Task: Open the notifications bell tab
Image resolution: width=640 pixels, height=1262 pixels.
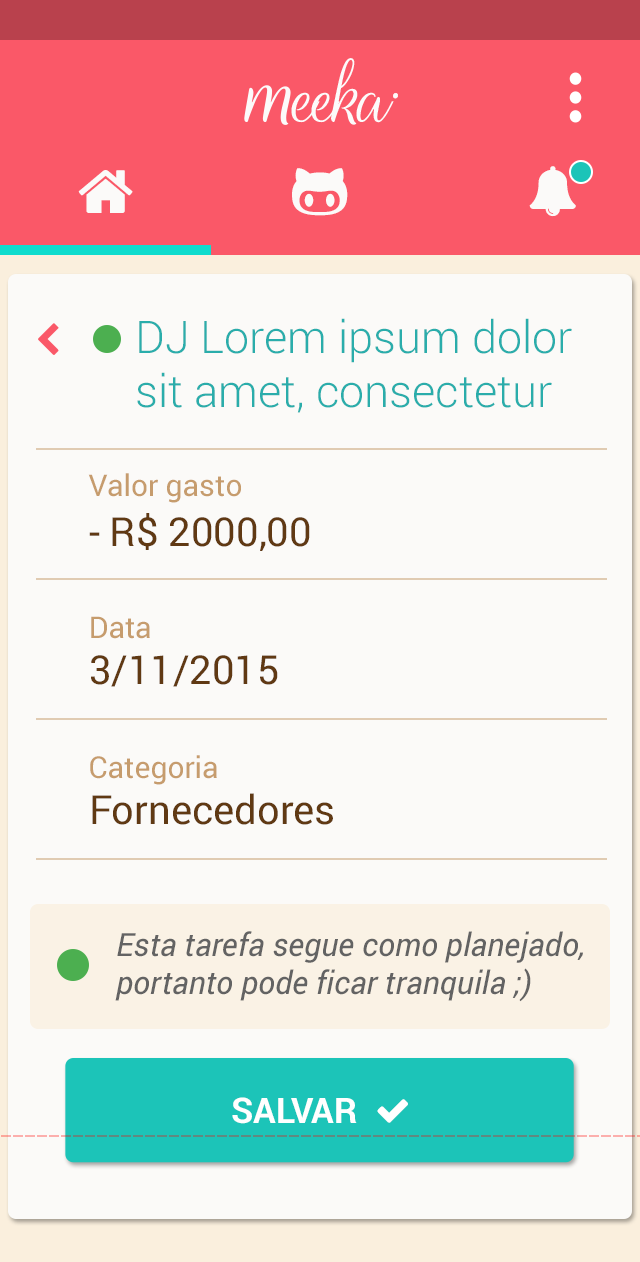Action: (x=553, y=190)
